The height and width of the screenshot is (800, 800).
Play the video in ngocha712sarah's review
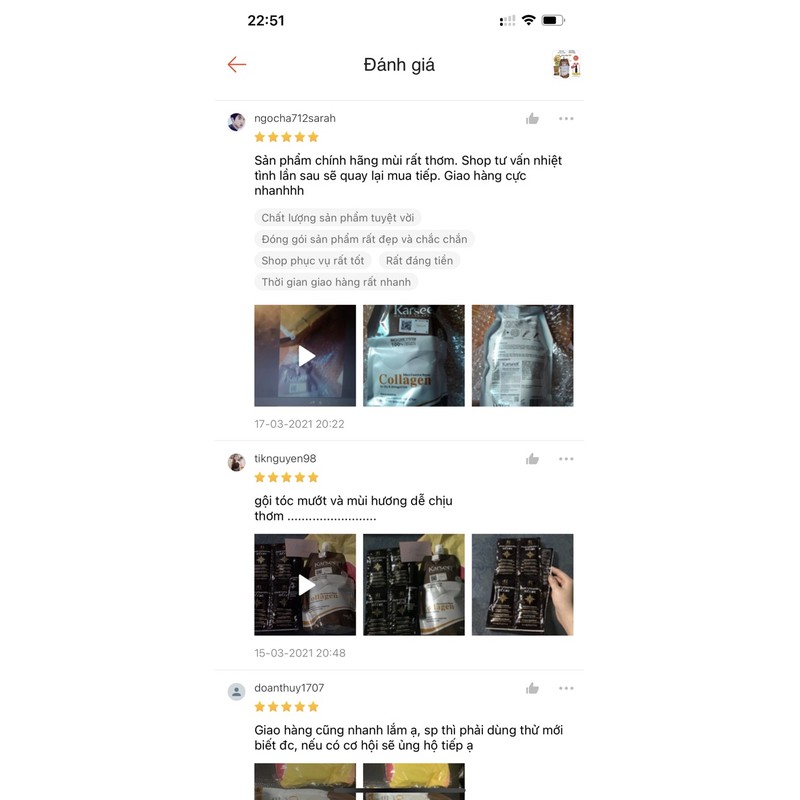(x=305, y=355)
